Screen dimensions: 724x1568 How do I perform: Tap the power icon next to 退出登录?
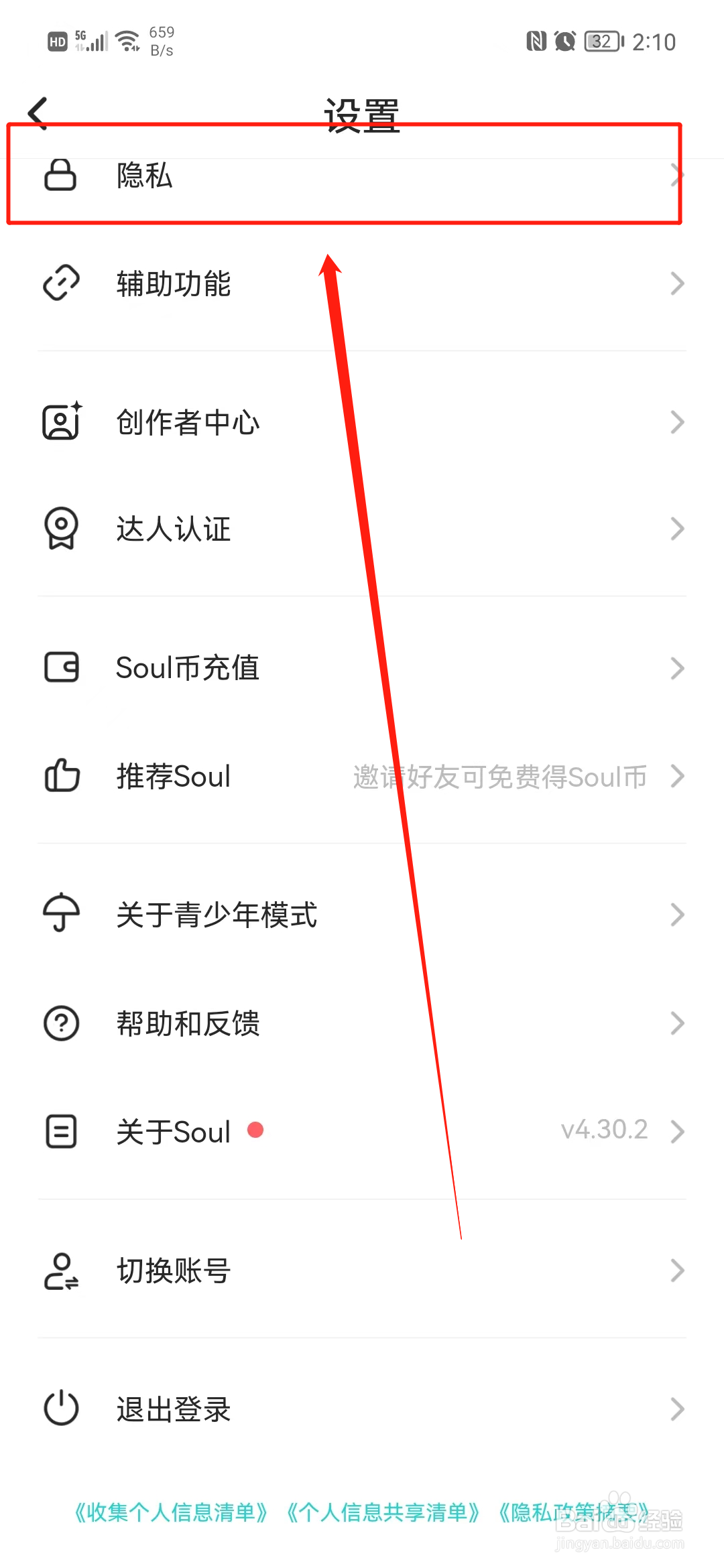coord(60,1409)
